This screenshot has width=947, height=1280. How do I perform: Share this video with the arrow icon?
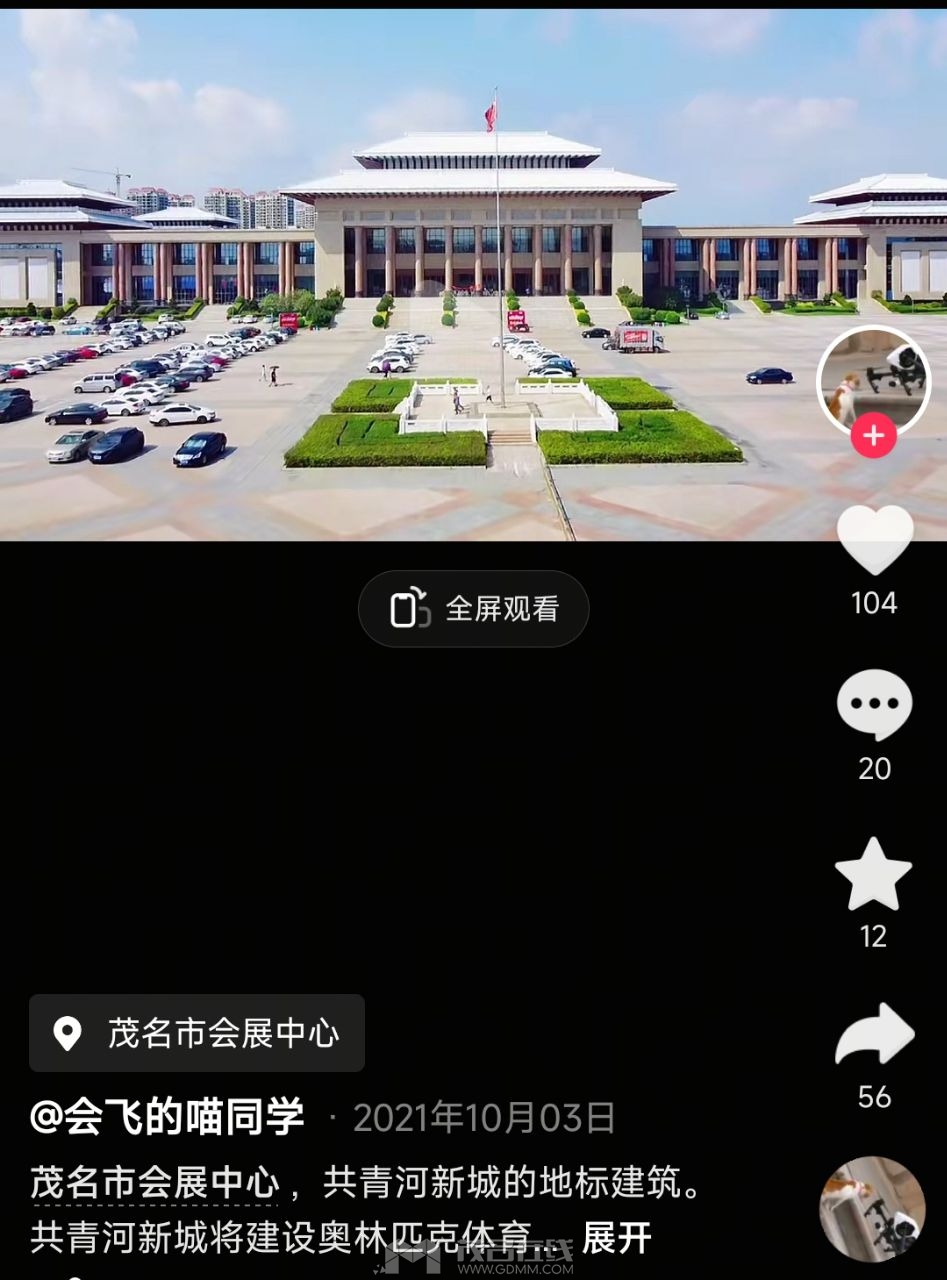coord(875,1036)
